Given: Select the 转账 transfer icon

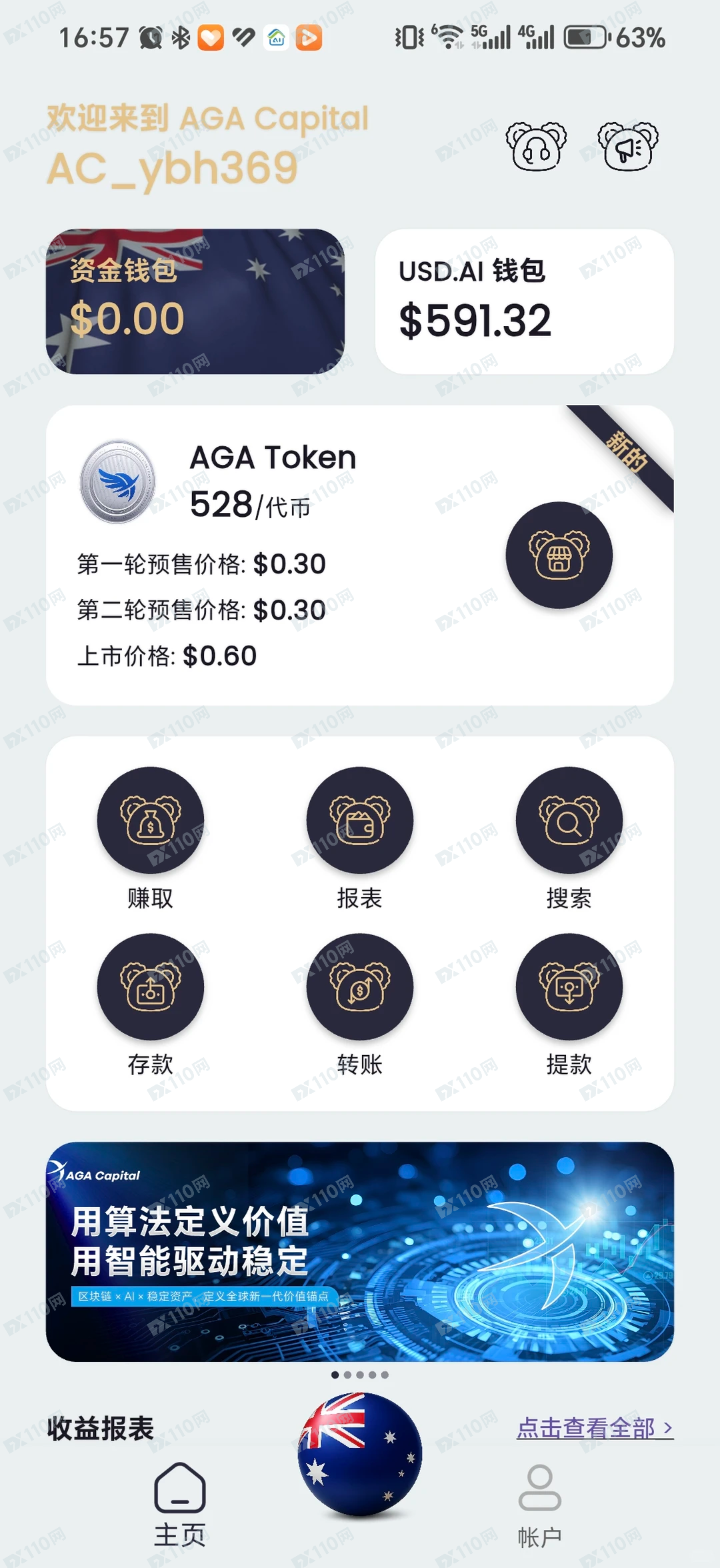Looking at the screenshot, I should click(359, 989).
